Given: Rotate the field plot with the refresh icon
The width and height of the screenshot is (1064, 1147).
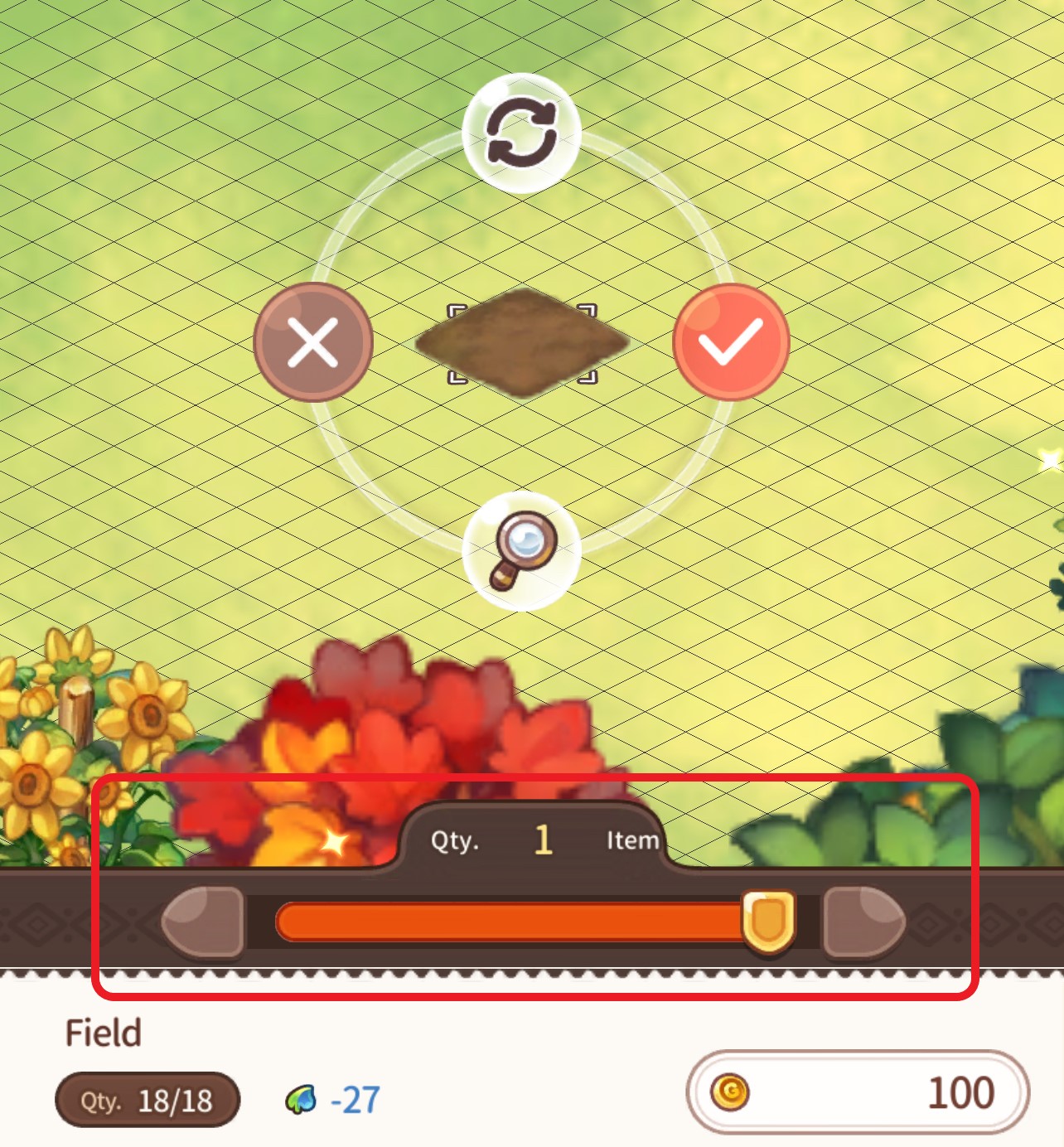Looking at the screenshot, I should [x=521, y=133].
